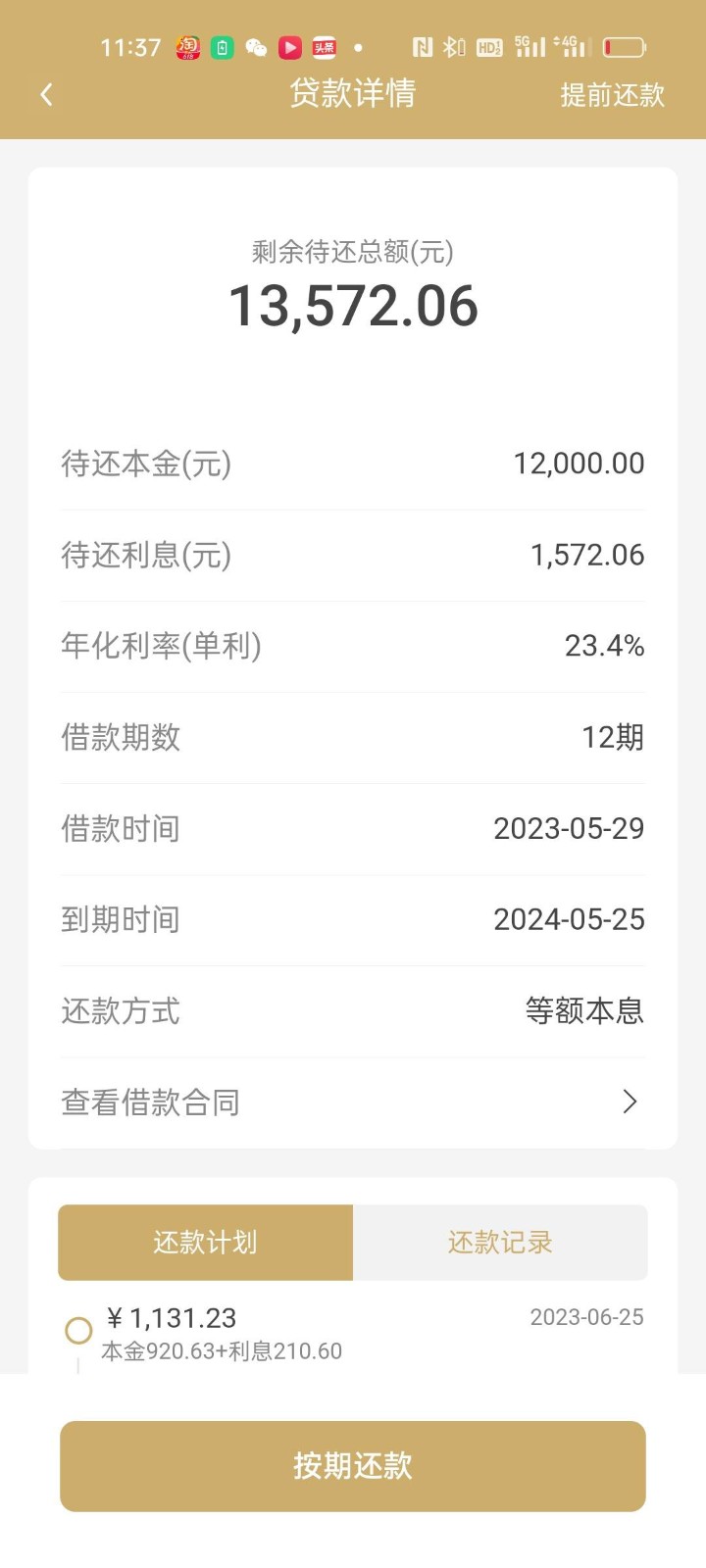Image resolution: width=706 pixels, height=1568 pixels.
Task: Select the ¥1,131.23 installment due 2023-06-25
Action: coord(353,1334)
